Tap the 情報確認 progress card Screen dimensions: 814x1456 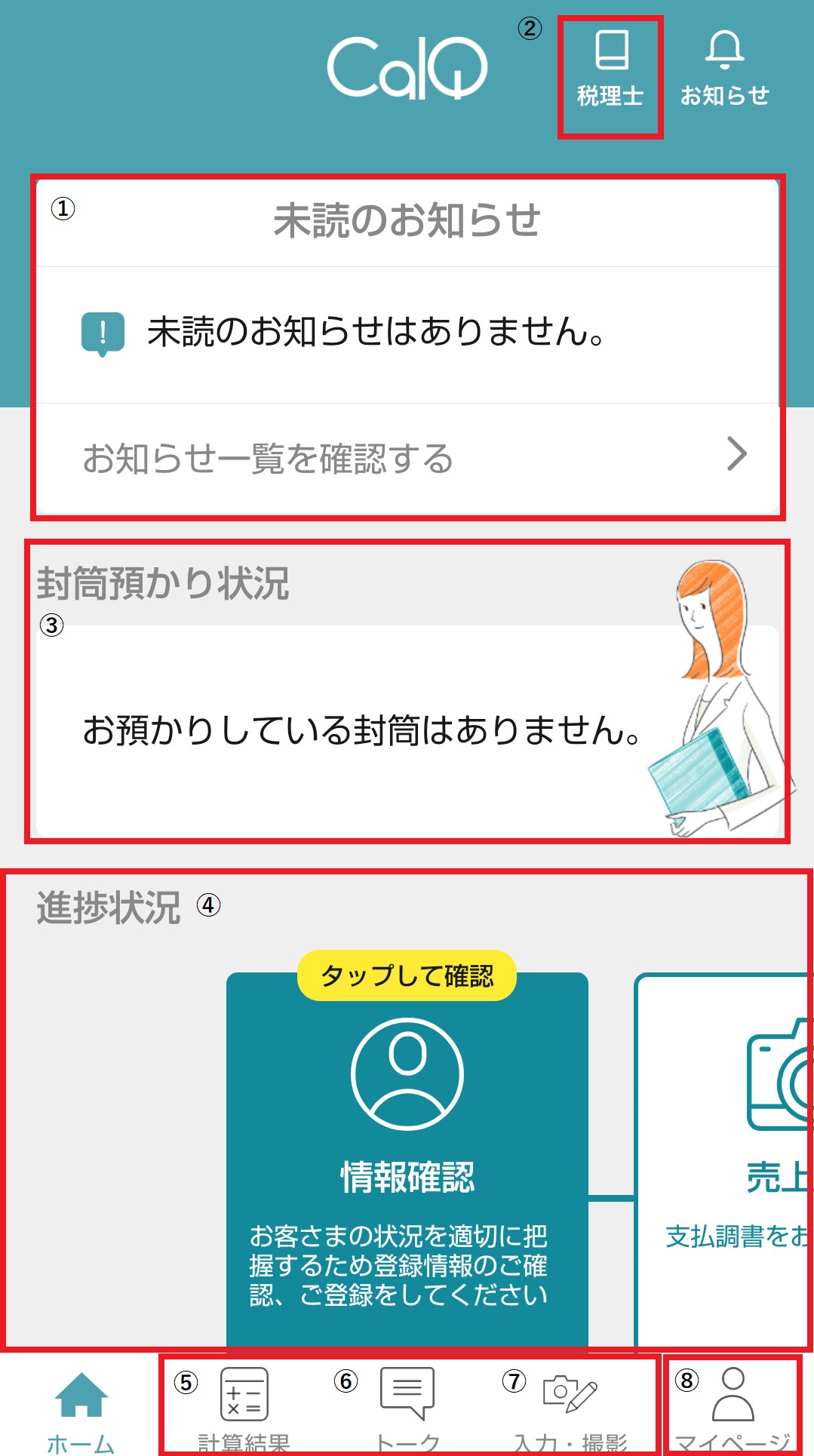point(407,1154)
